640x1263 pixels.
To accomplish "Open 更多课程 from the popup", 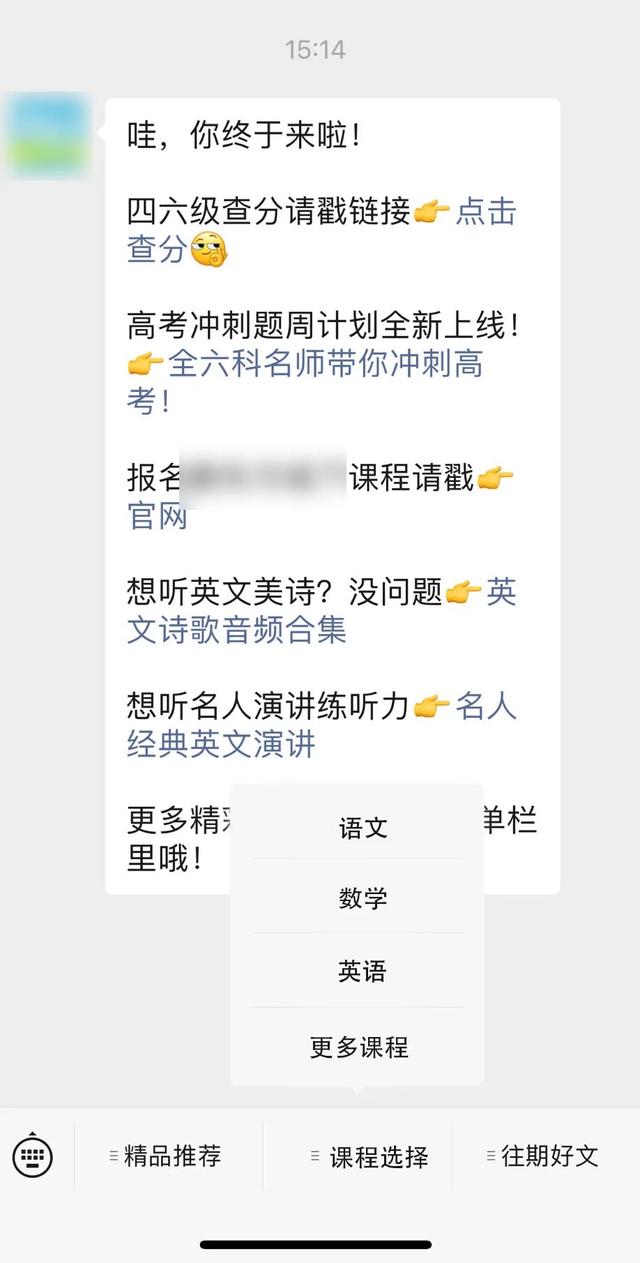I will click(x=358, y=1047).
